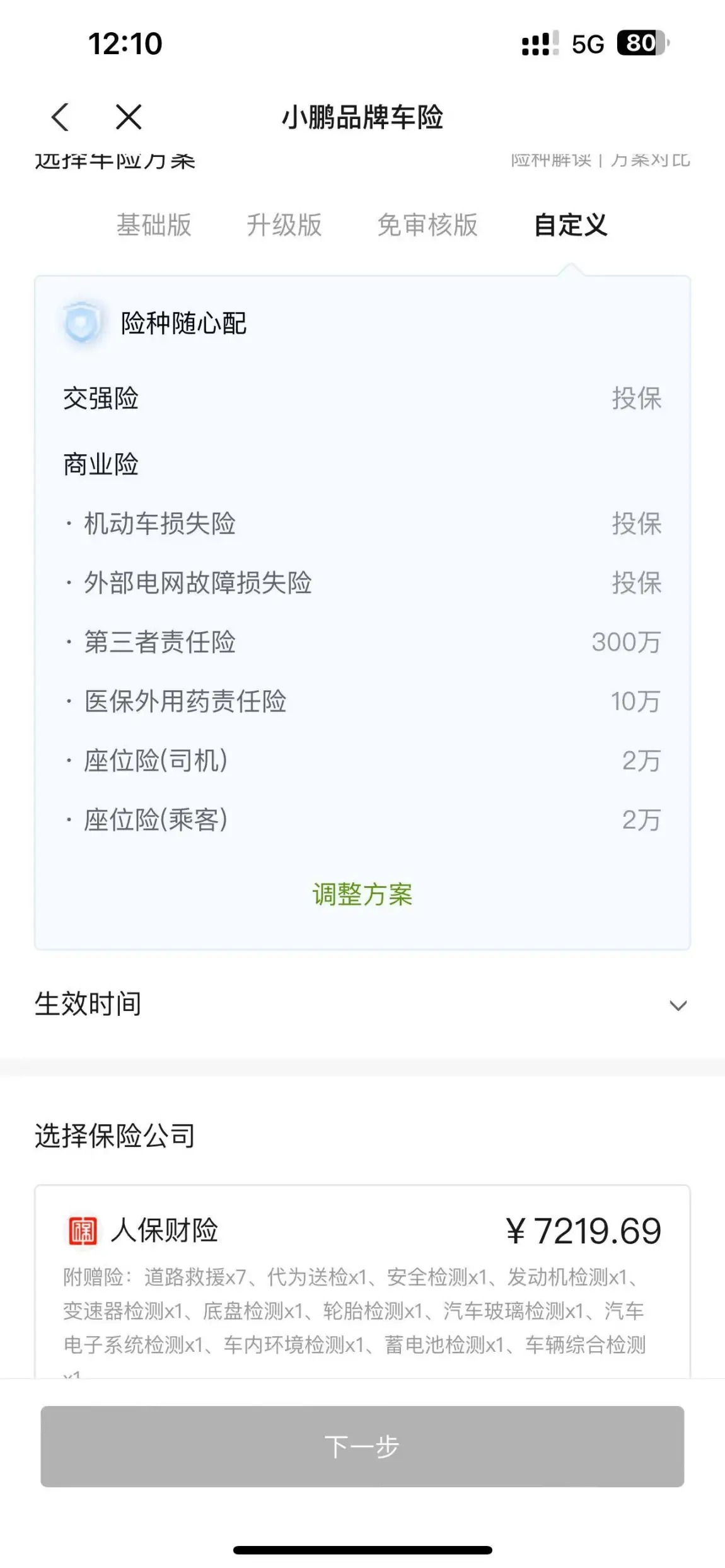Viewport: 725px width, 1568px height.
Task: Go back with the left arrow
Action: pyautogui.click(x=60, y=117)
